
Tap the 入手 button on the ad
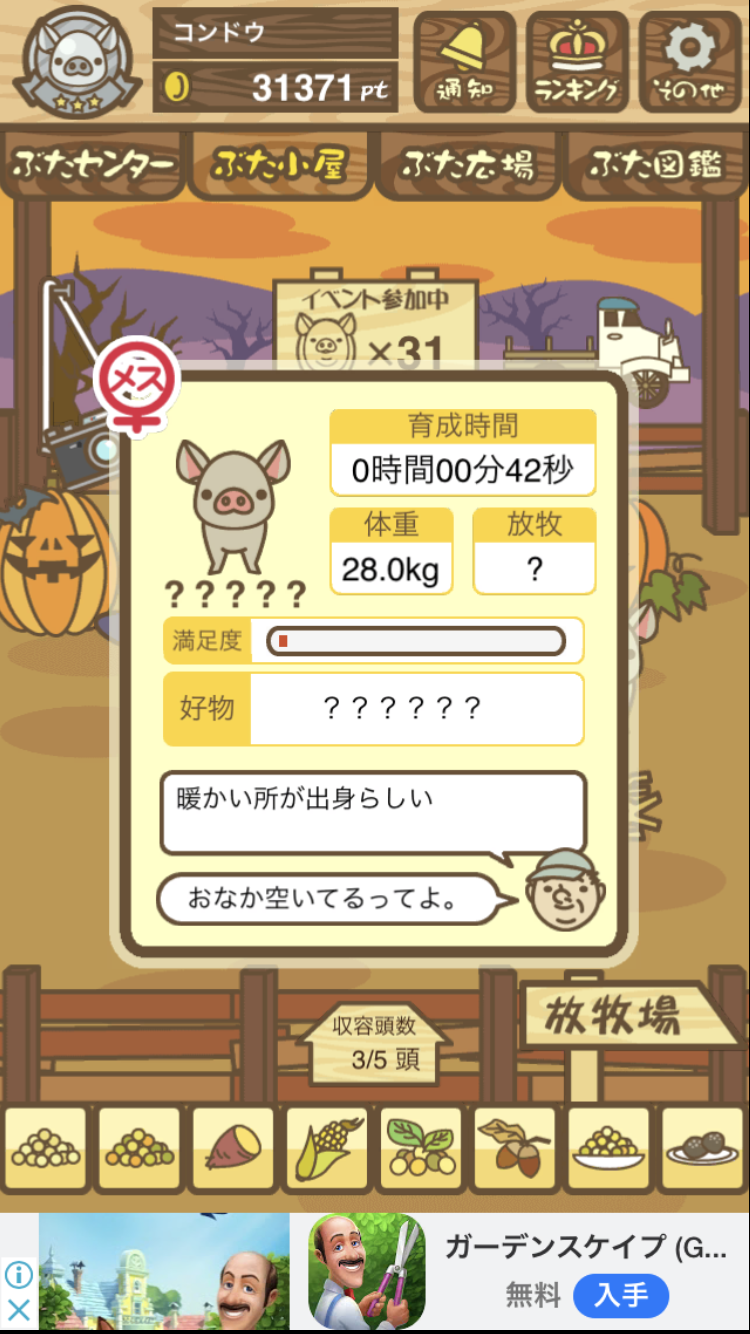pos(620,1296)
